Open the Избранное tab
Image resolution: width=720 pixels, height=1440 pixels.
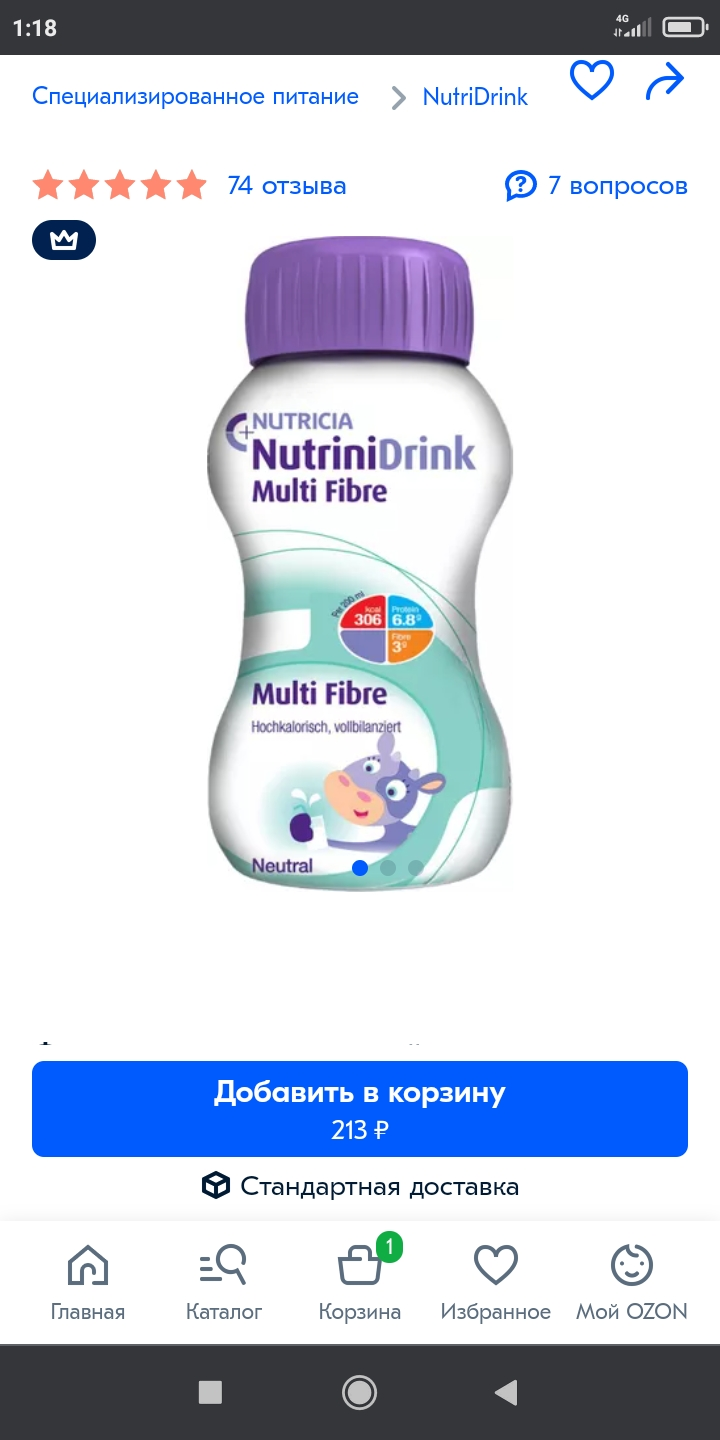click(496, 1283)
